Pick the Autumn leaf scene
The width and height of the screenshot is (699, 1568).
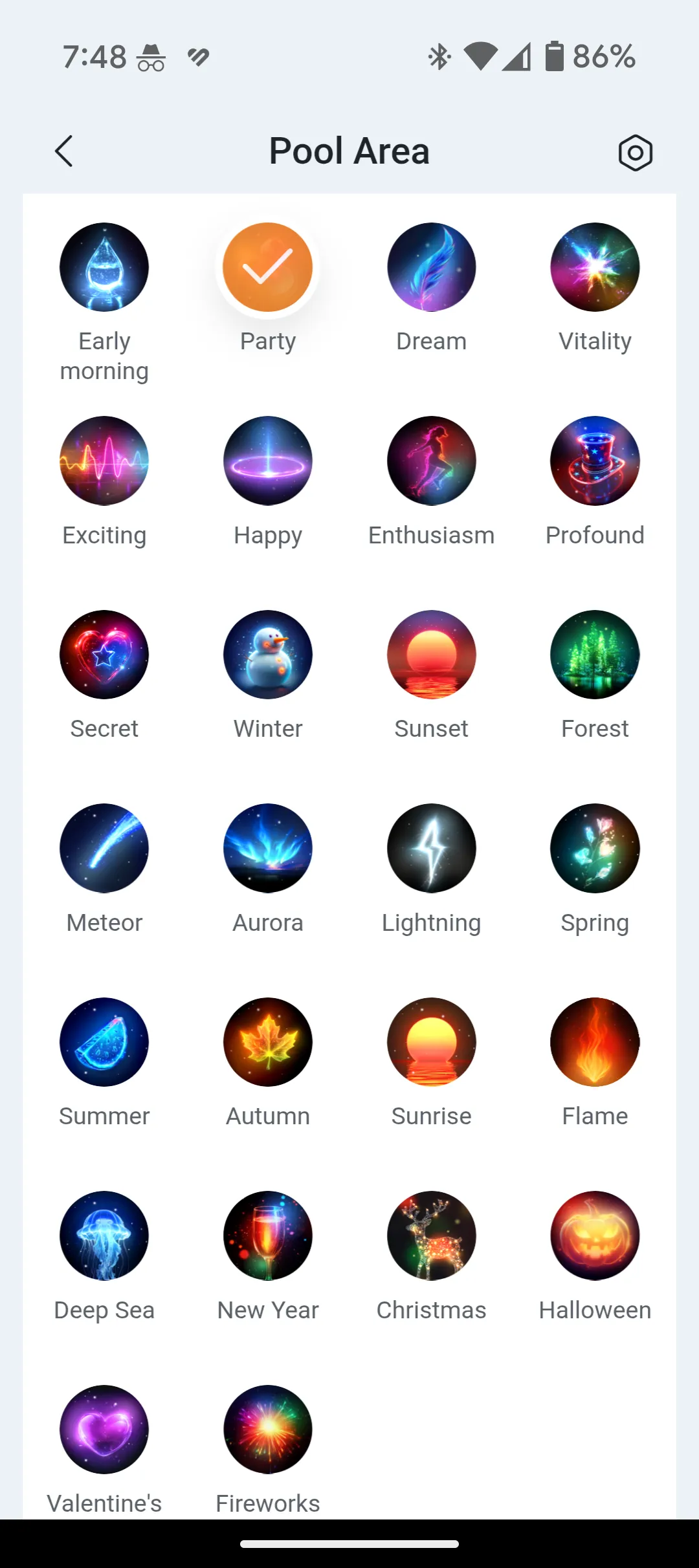coord(267,1042)
